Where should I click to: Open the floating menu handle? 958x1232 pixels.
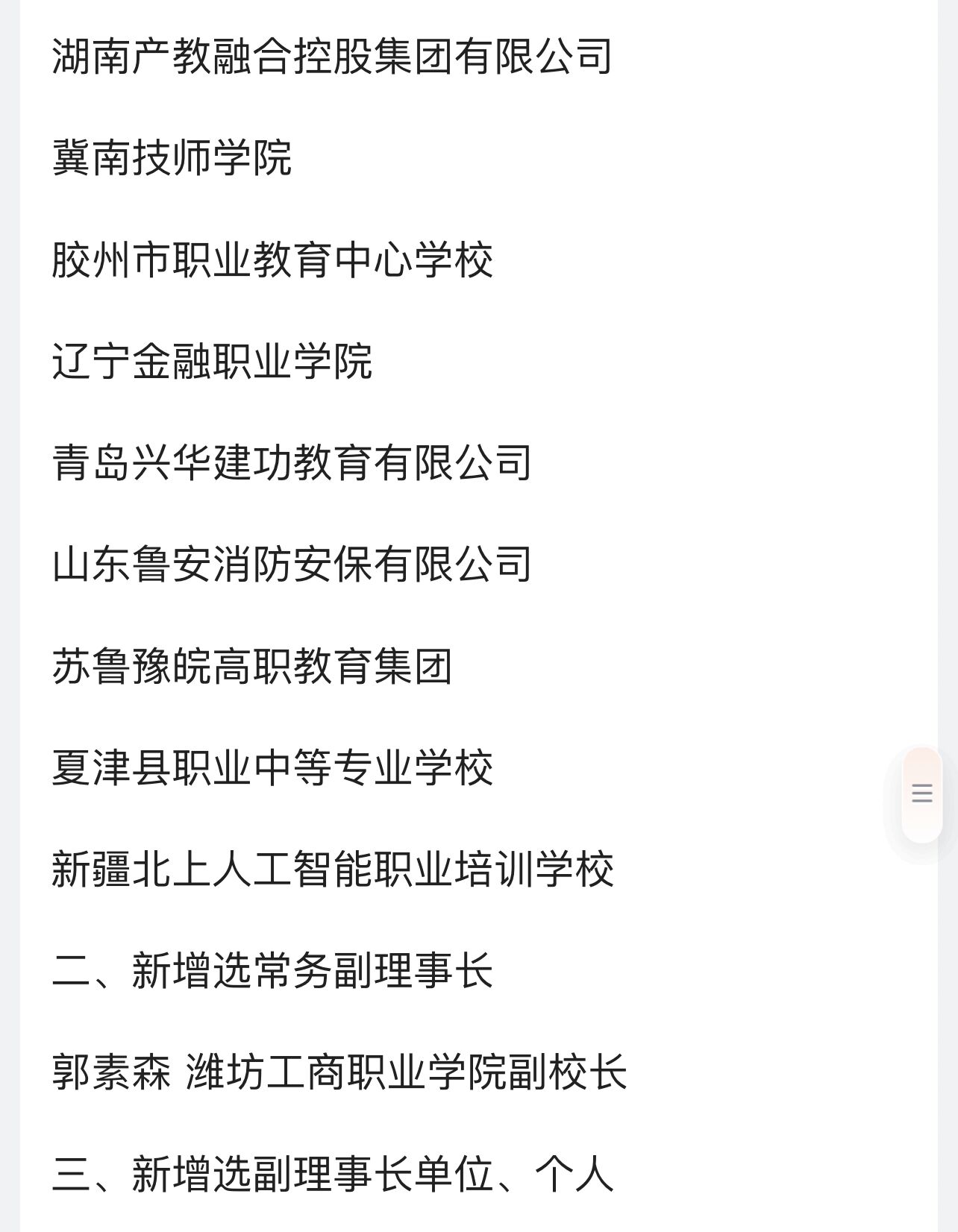[x=922, y=793]
